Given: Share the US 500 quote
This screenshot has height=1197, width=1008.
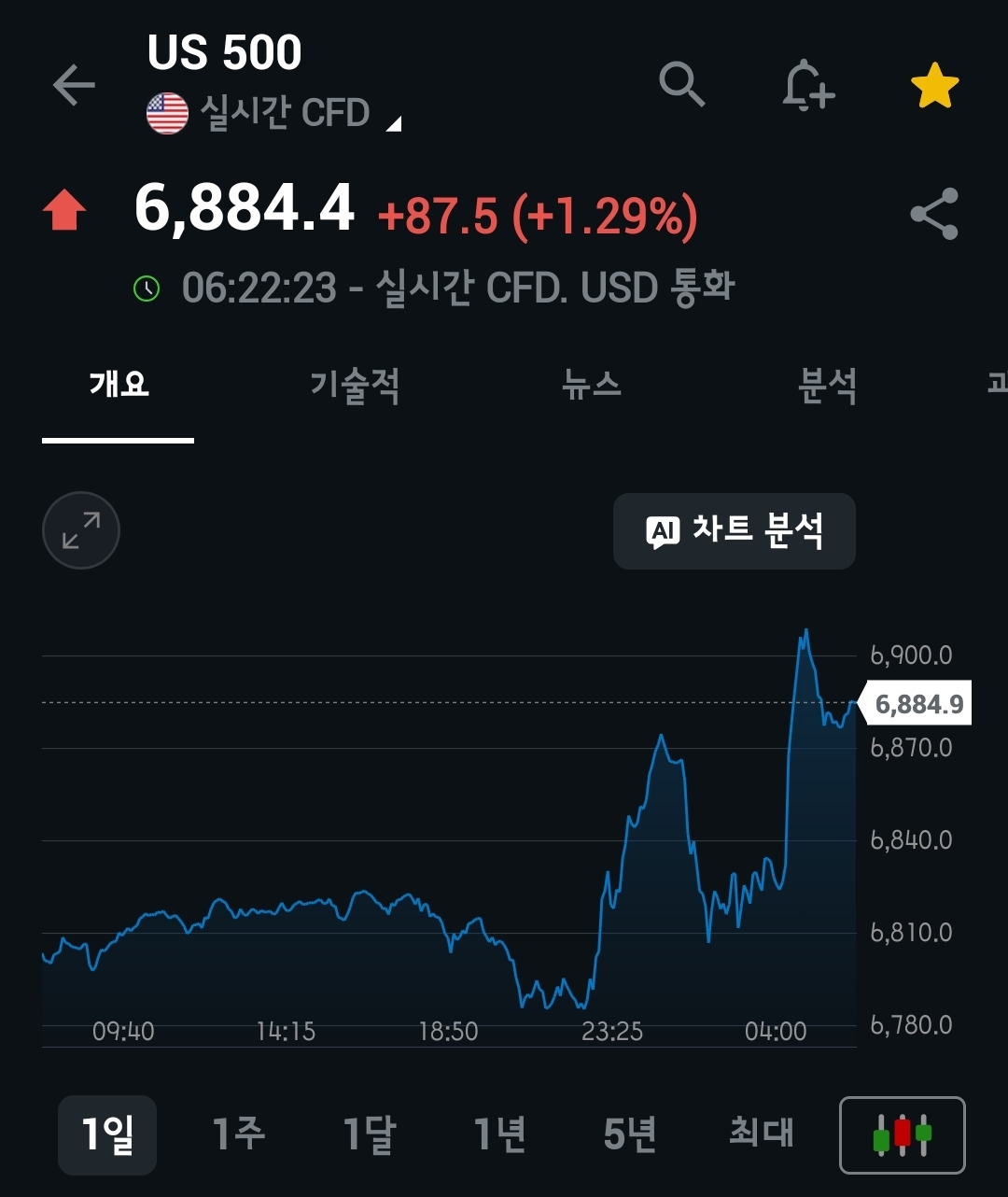Looking at the screenshot, I should click(934, 214).
